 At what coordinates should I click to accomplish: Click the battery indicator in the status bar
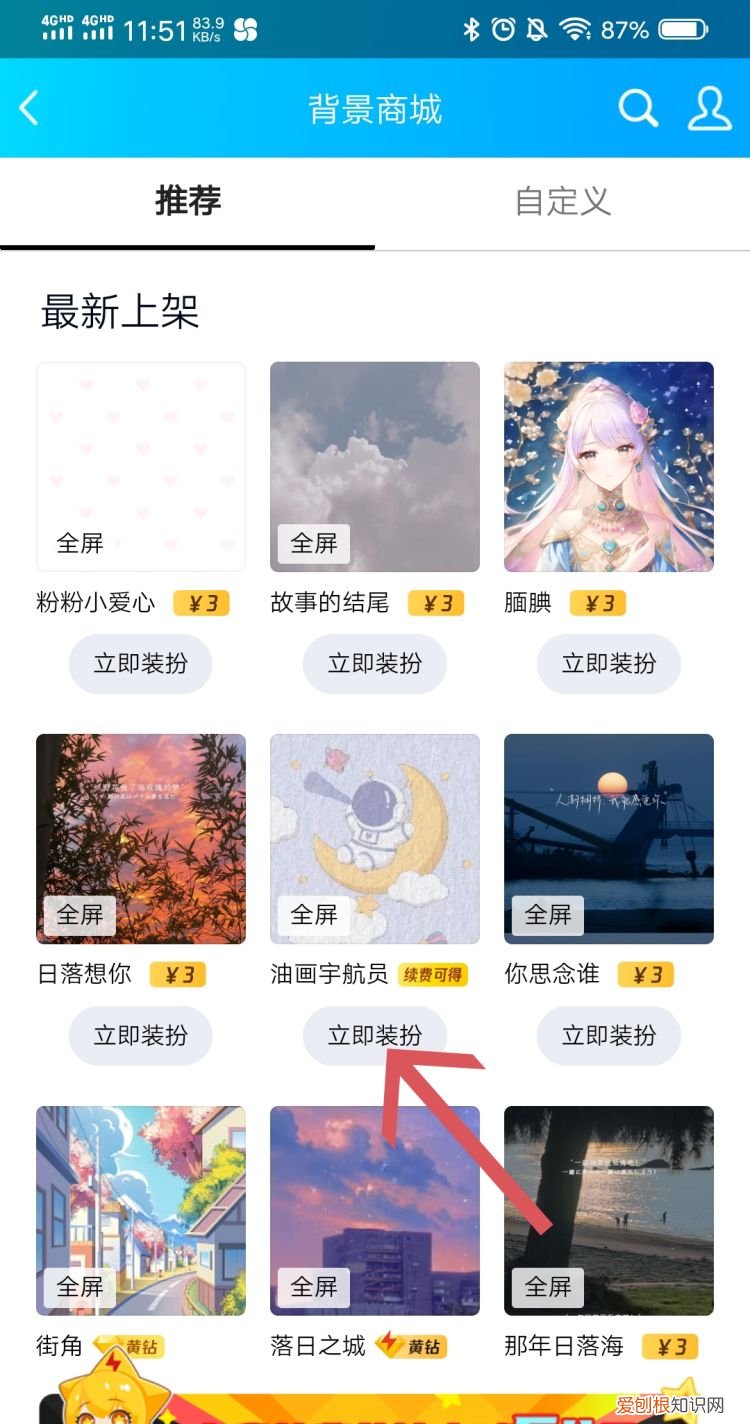tap(681, 30)
